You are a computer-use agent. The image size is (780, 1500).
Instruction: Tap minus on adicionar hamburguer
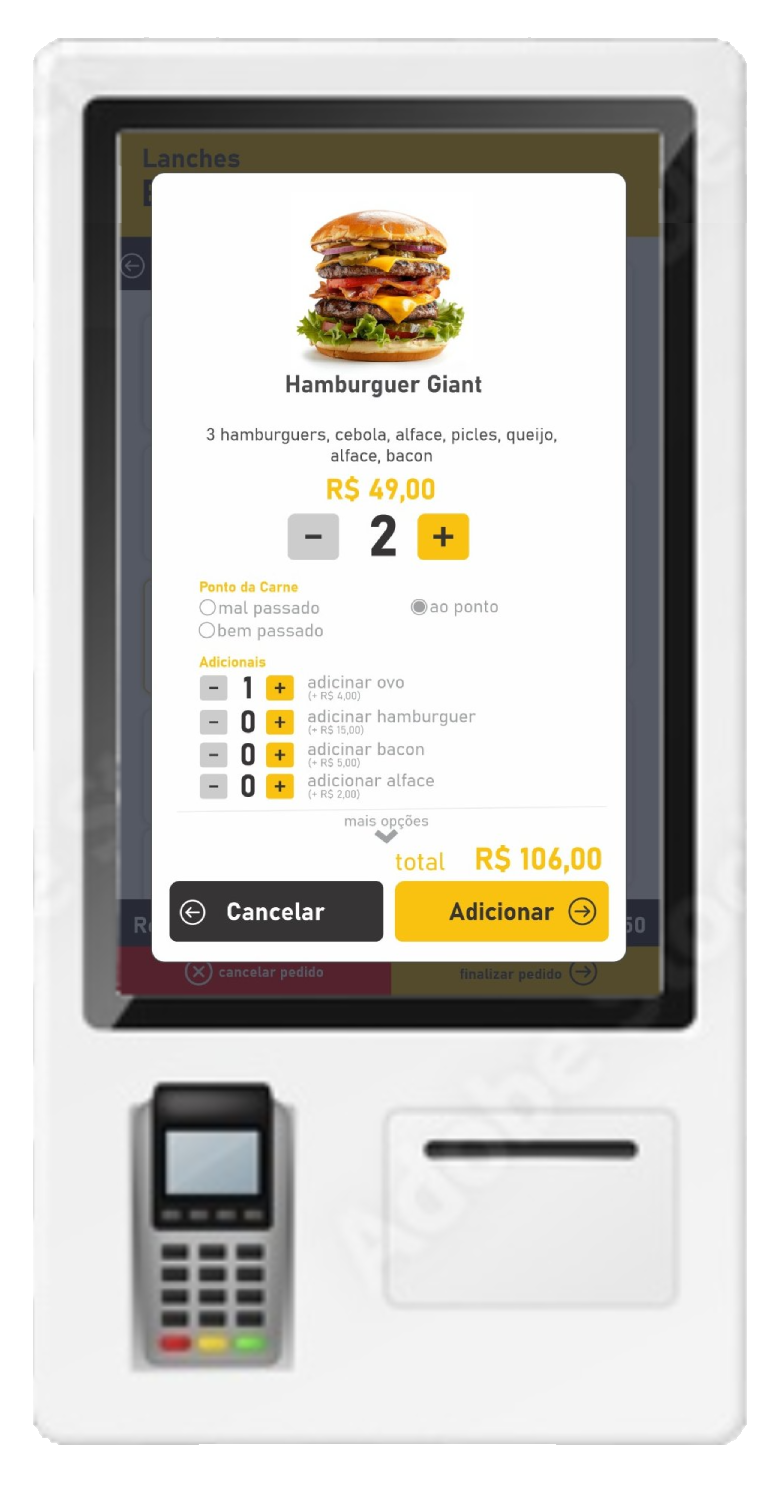213,722
